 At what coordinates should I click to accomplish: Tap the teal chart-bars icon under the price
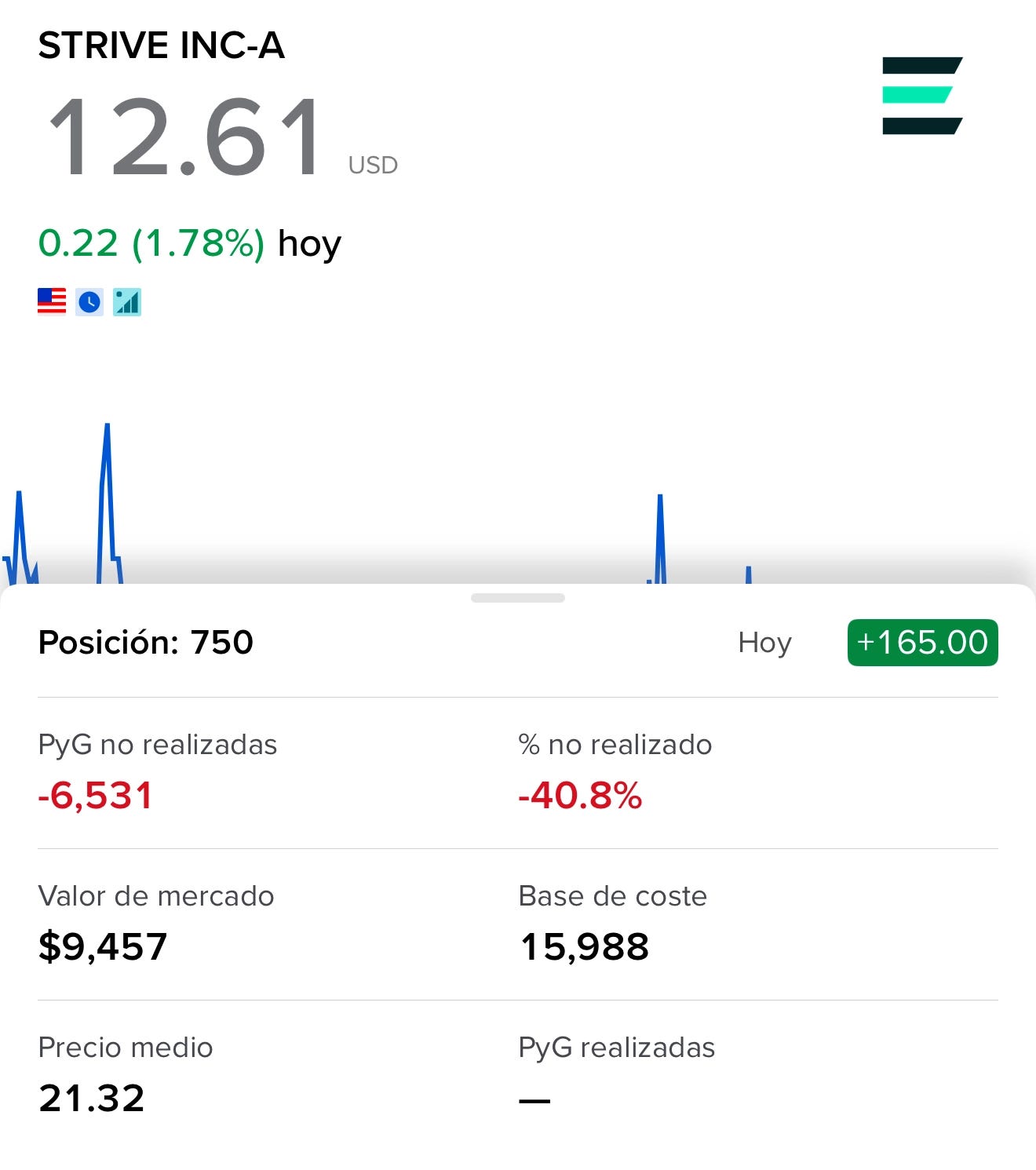[x=127, y=302]
